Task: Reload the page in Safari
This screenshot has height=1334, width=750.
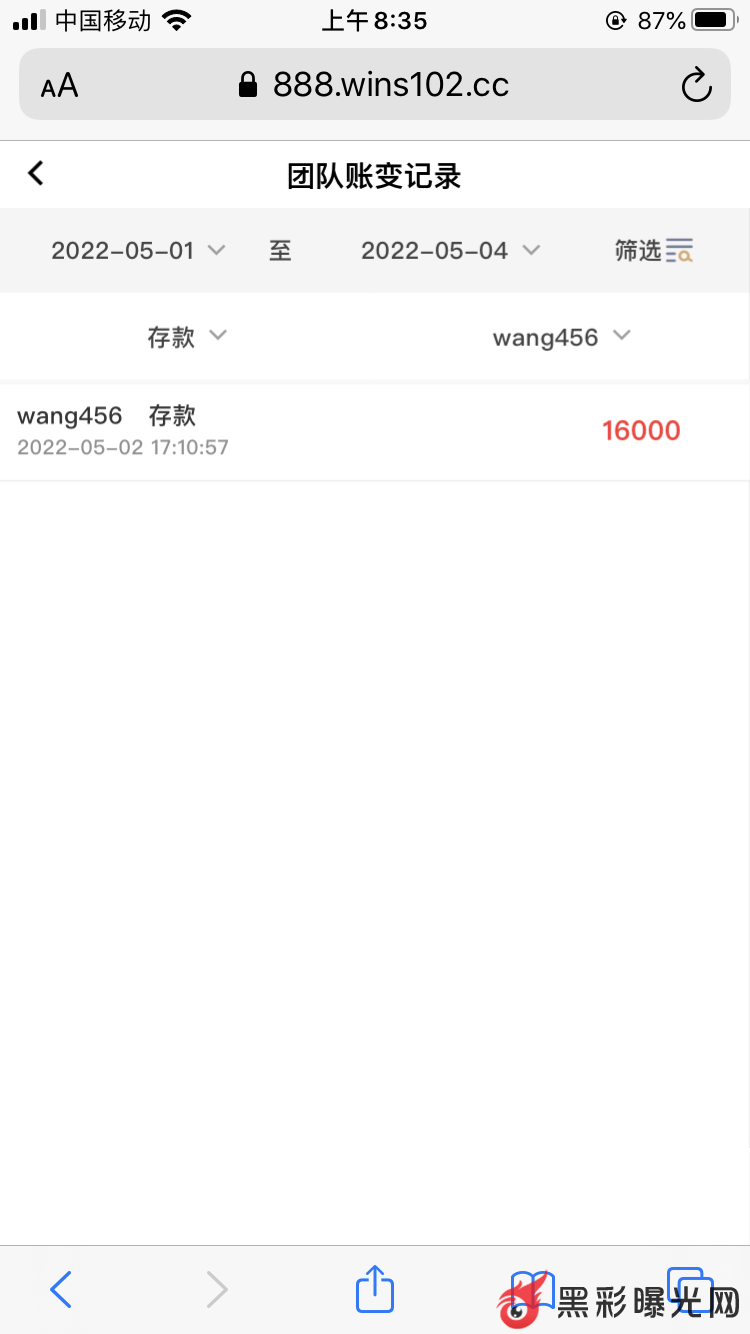Action: (696, 85)
